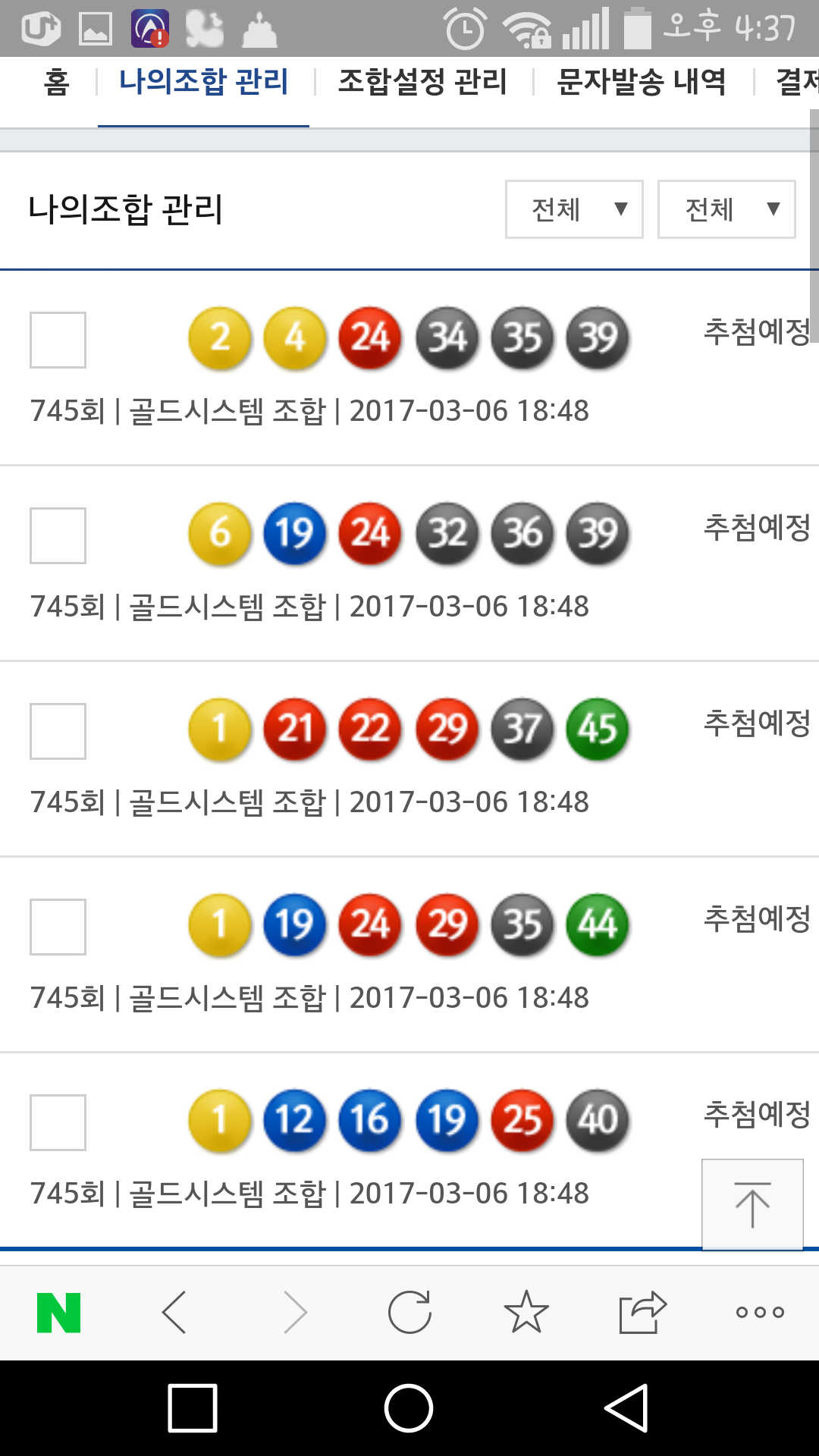Image resolution: width=819 pixels, height=1456 pixels.
Task: Select checkbox for combination 6 19 24 32 36 39
Action: coord(58,535)
